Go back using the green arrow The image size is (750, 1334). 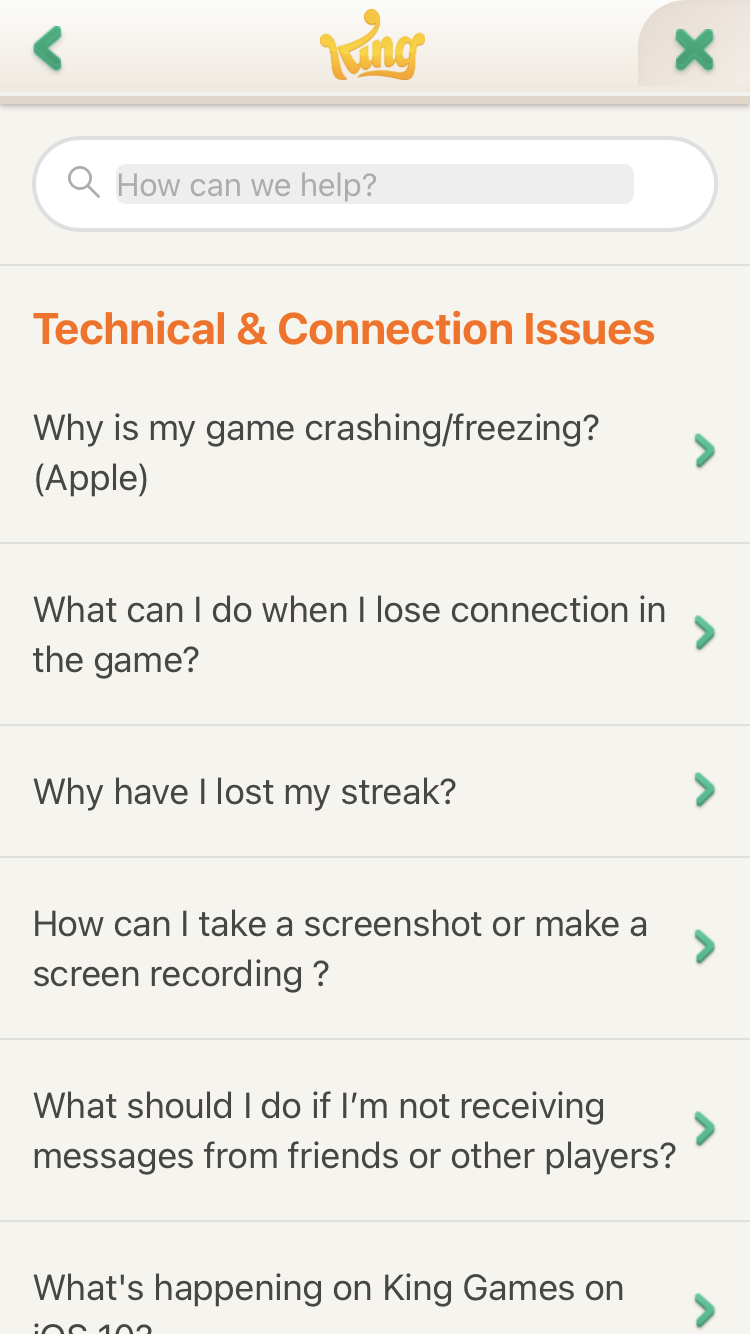point(47,49)
